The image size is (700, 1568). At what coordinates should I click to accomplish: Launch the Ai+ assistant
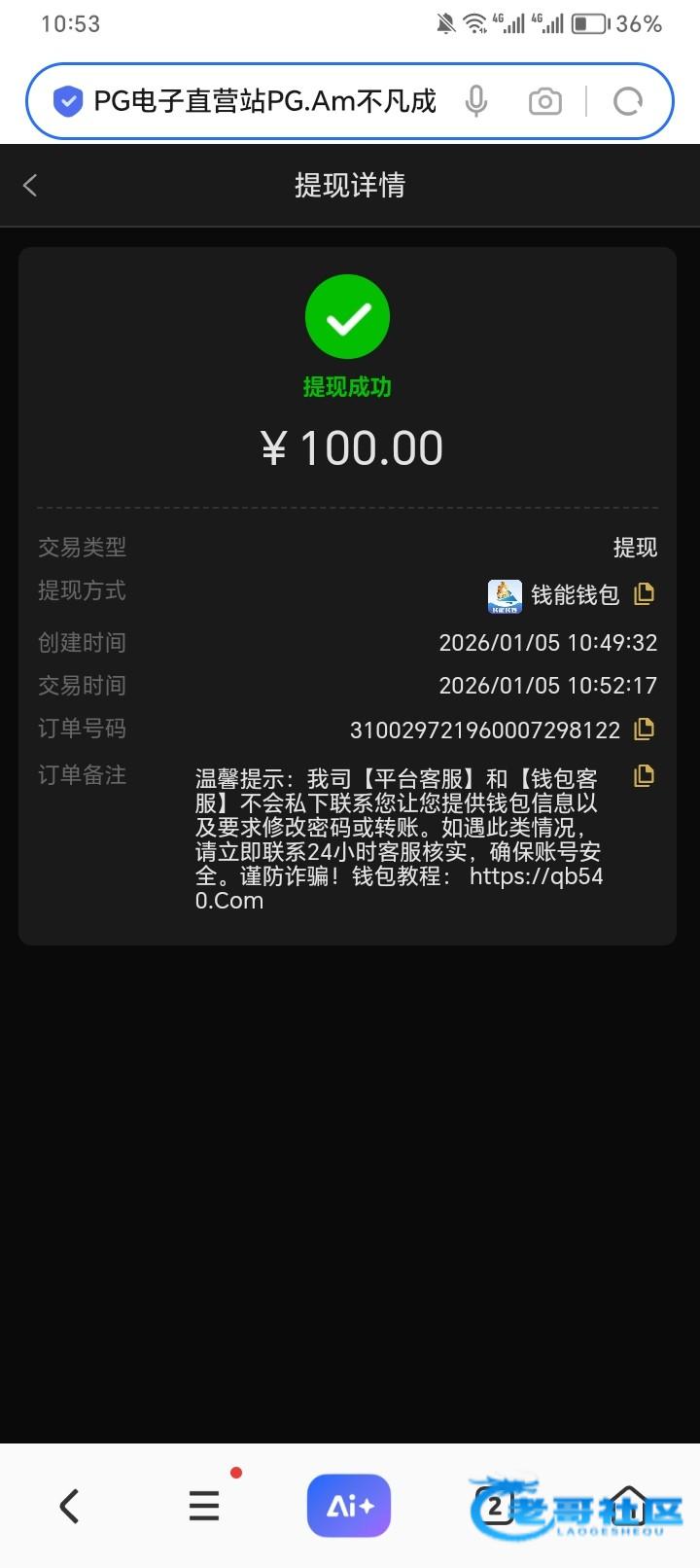[349, 1506]
